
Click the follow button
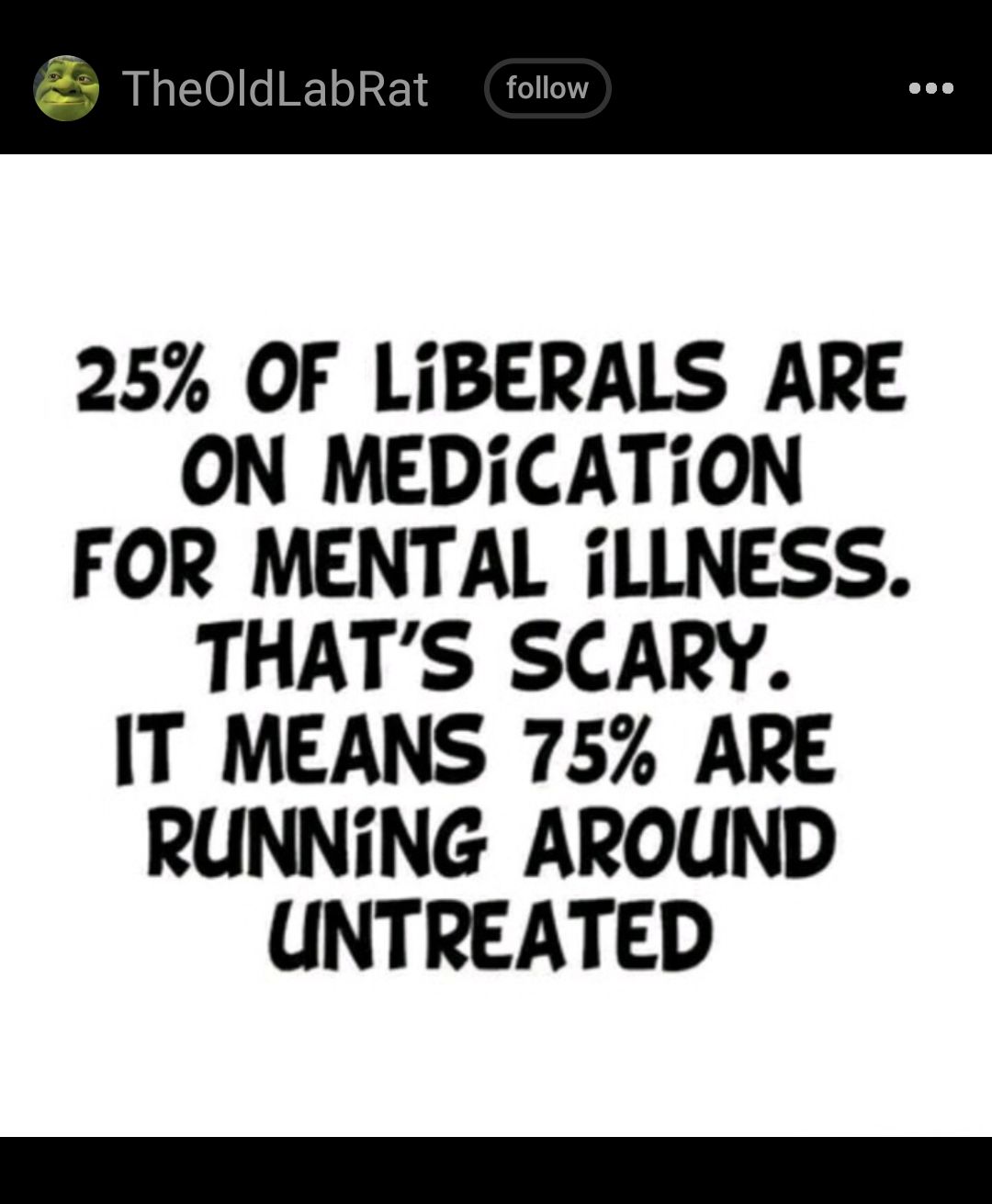coord(547,87)
